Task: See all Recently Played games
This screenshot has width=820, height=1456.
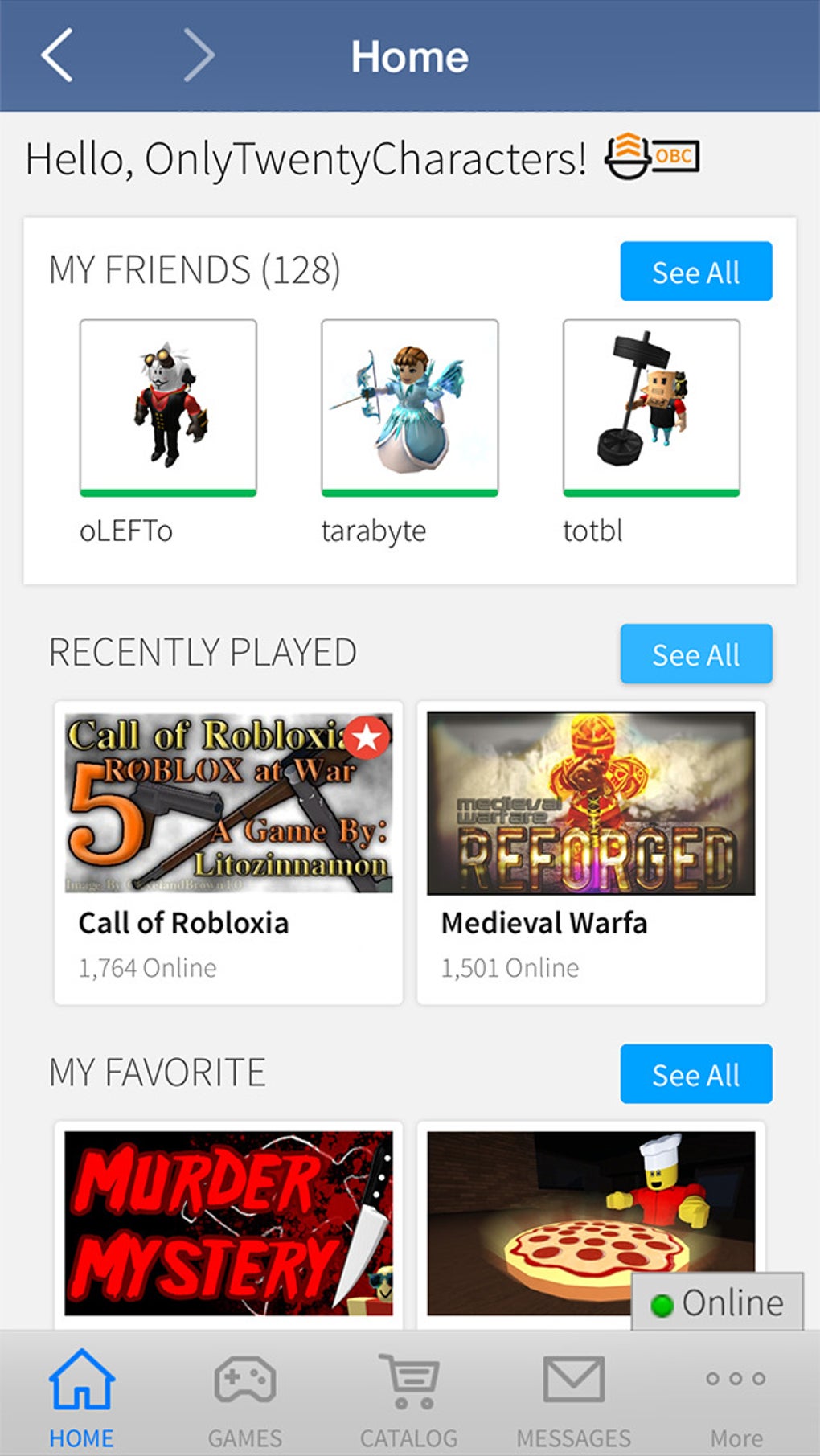Action: (x=695, y=654)
